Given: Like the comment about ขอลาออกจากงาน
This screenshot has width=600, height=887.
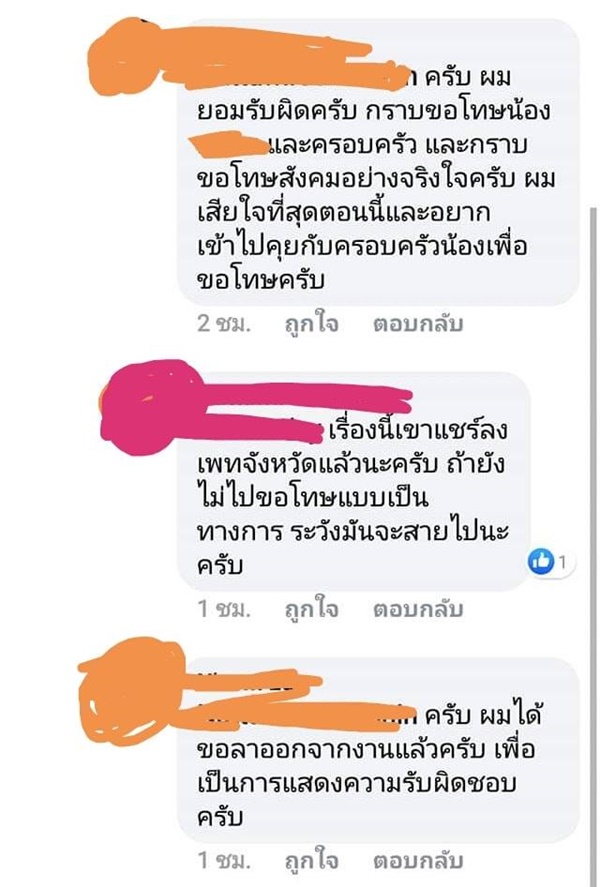Looking at the screenshot, I should pyautogui.click(x=311, y=859).
